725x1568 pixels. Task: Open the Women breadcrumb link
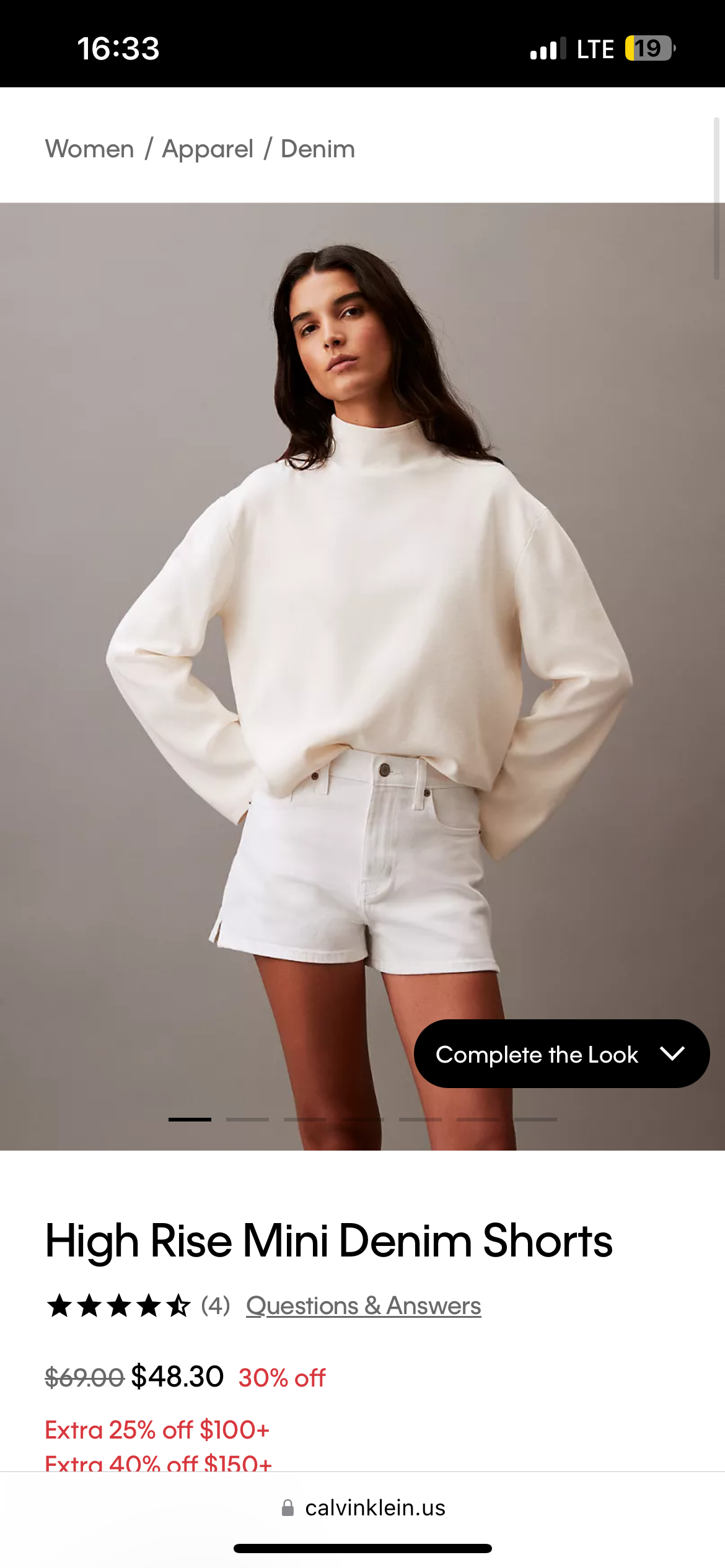(x=90, y=149)
